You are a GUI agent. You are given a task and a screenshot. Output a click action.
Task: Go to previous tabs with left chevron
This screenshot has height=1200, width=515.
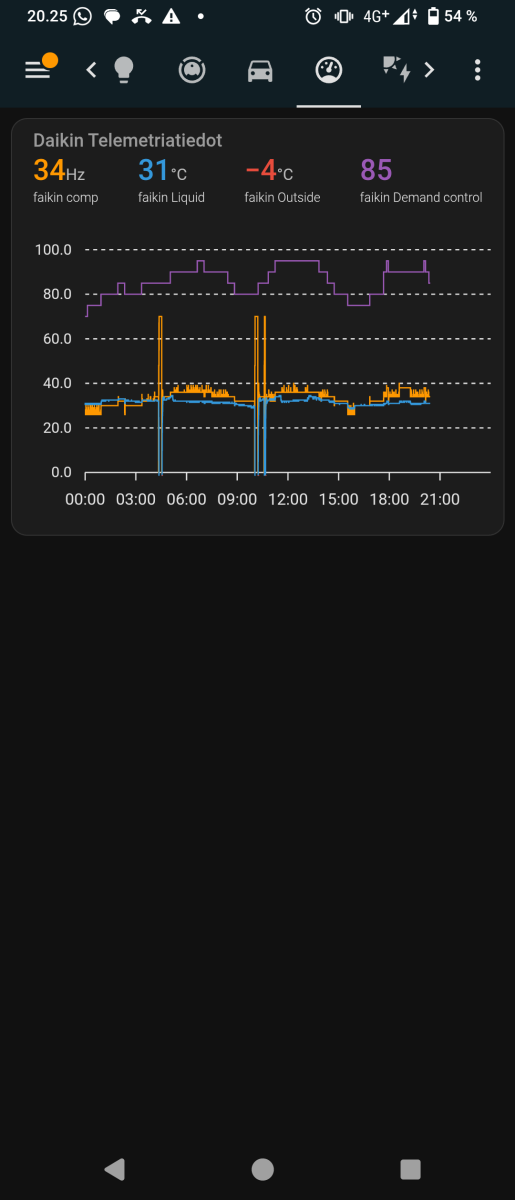click(91, 70)
